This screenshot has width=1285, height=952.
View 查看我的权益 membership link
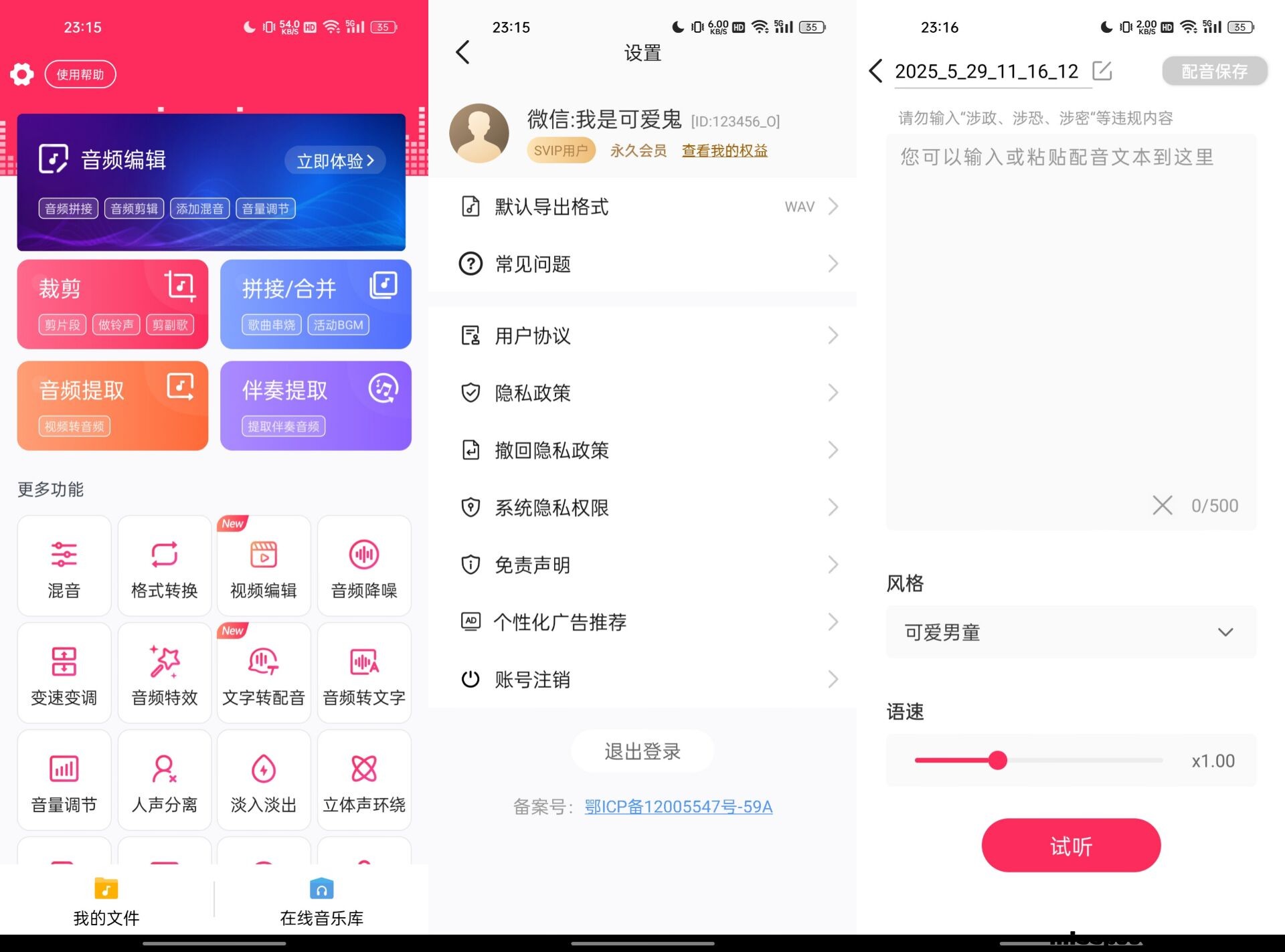click(724, 151)
